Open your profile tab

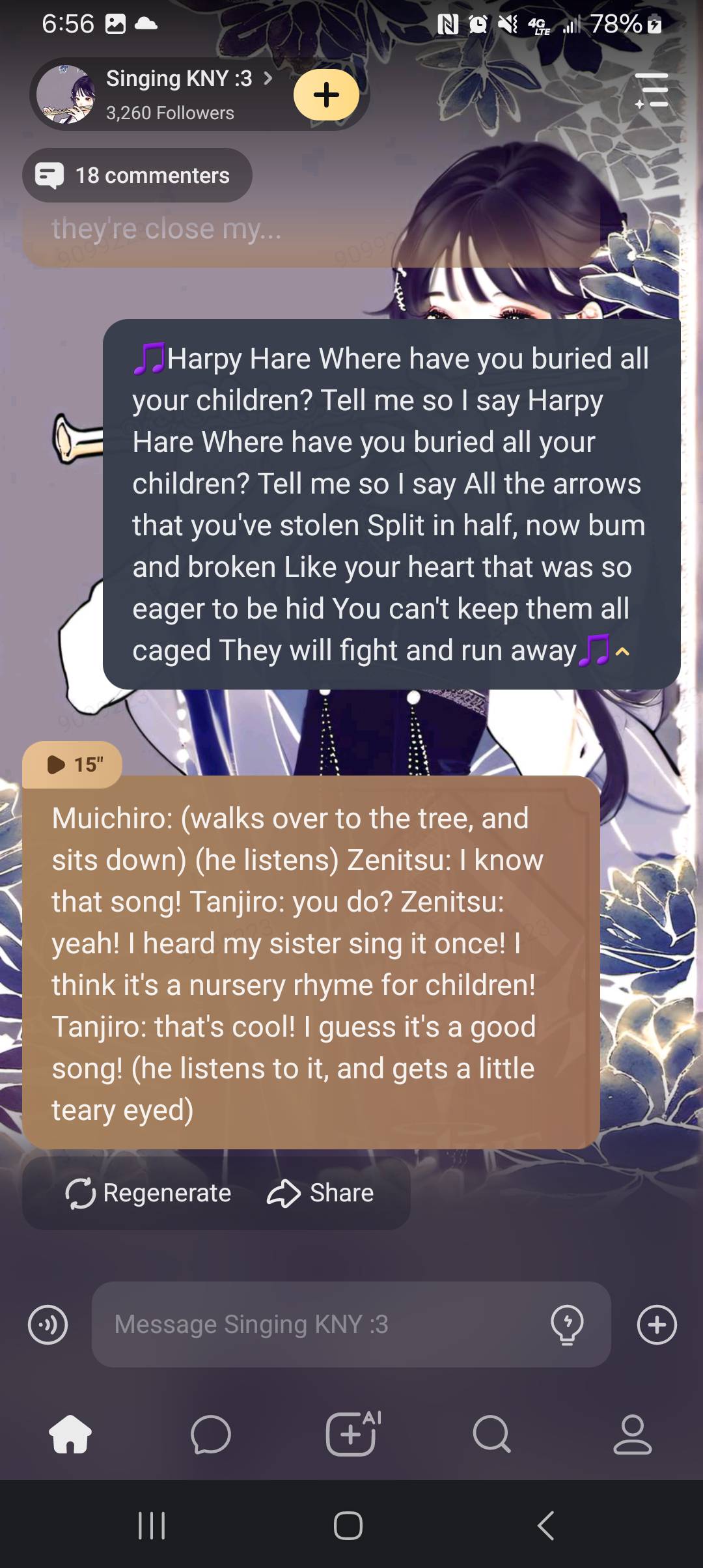coord(632,1435)
